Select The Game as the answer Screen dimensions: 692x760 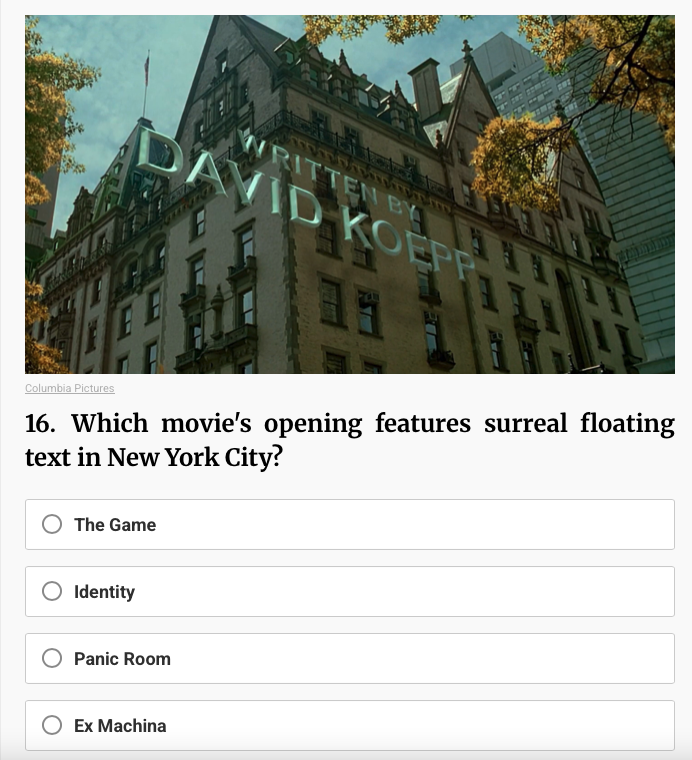[53, 525]
